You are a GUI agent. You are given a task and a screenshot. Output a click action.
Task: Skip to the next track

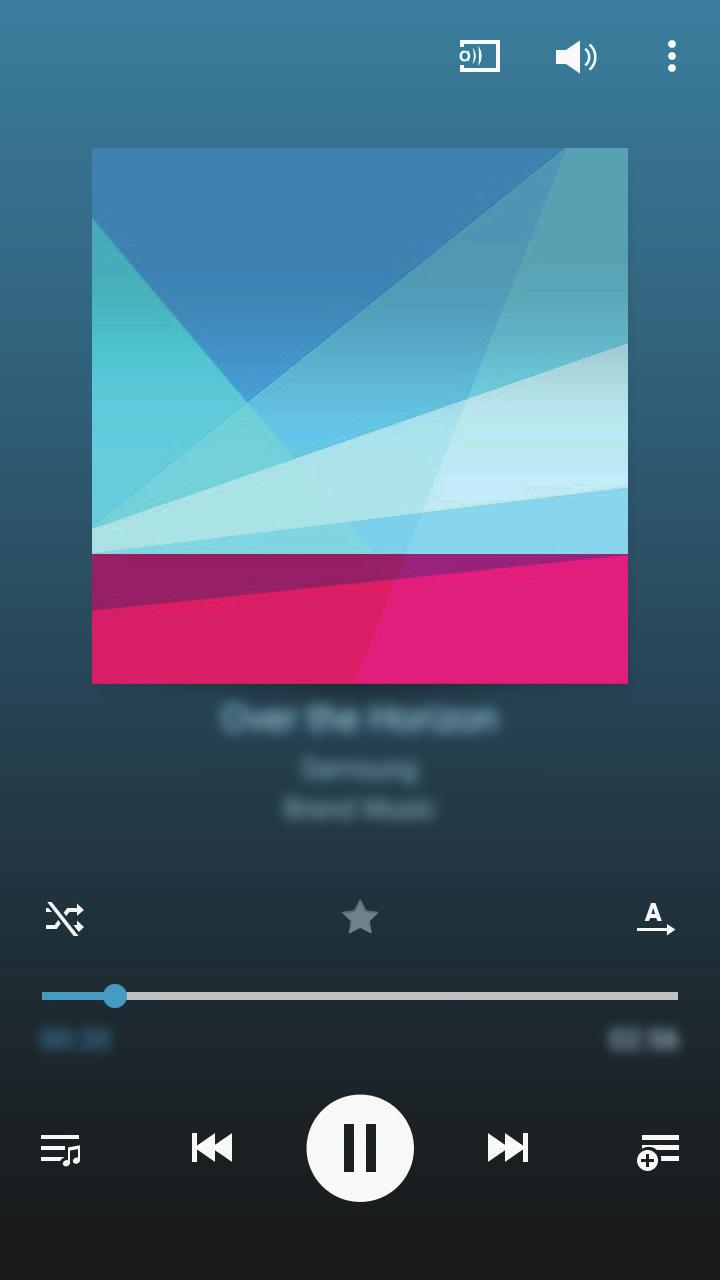point(507,1147)
